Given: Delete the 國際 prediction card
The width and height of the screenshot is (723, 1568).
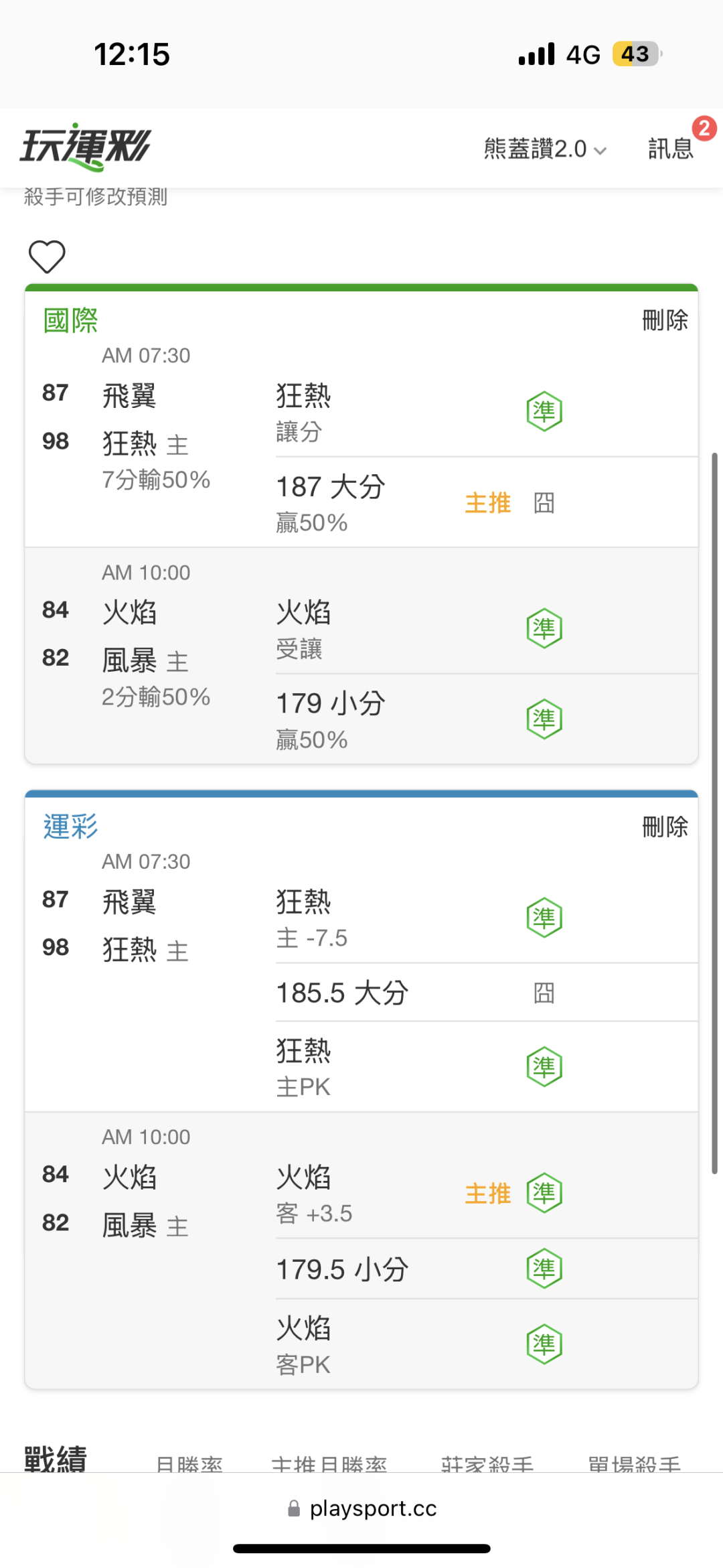Looking at the screenshot, I should (665, 320).
